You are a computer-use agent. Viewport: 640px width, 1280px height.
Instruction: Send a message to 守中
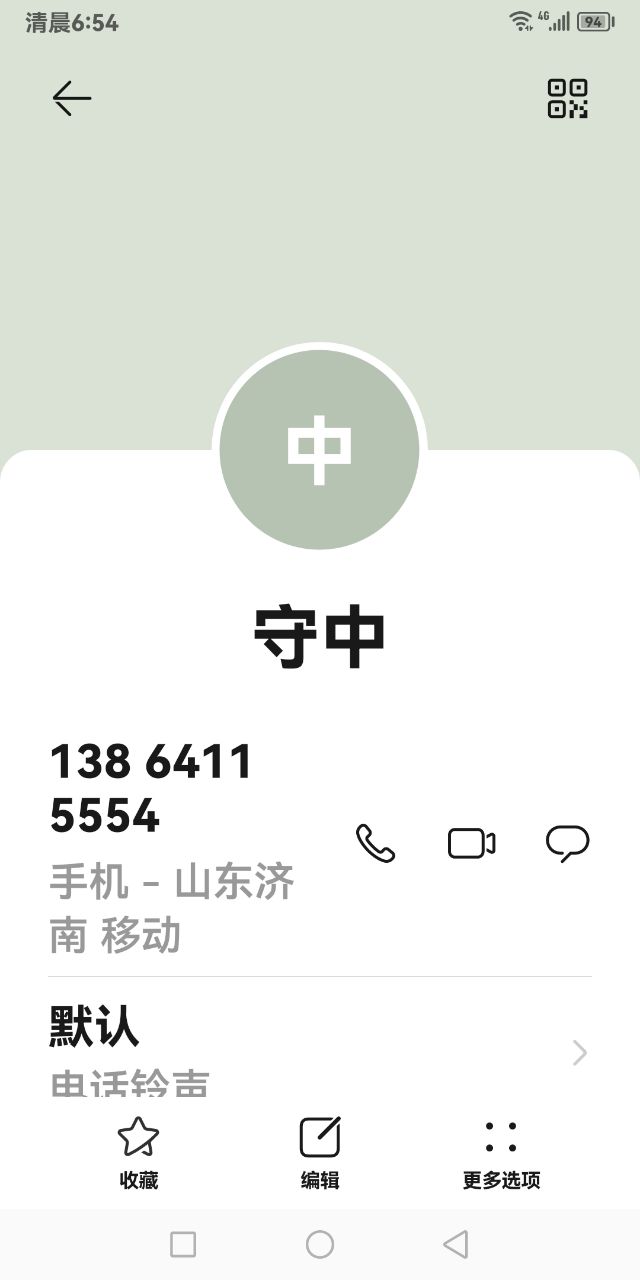tap(567, 843)
